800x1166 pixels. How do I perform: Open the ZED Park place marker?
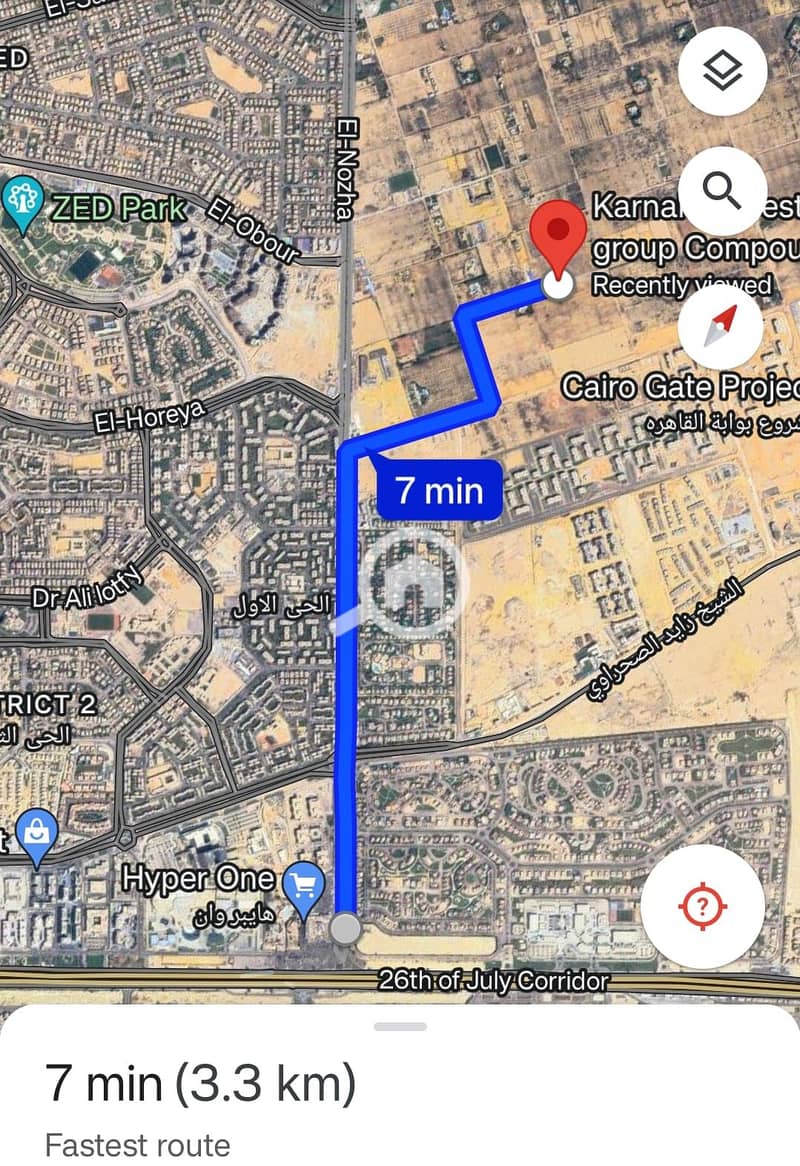click(x=22, y=203)
